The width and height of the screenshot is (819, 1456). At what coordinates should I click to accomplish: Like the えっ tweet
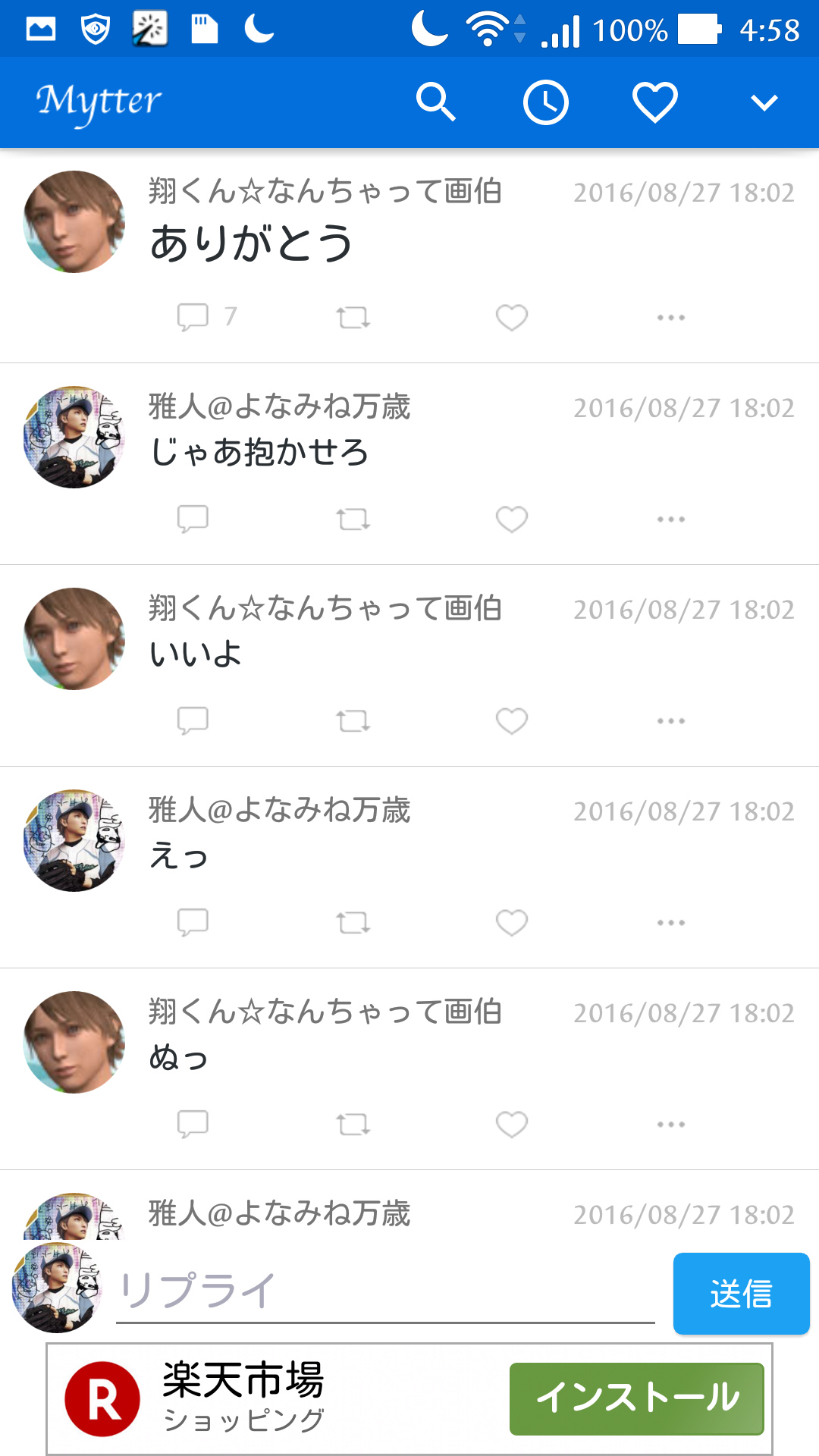click(512, 923)
